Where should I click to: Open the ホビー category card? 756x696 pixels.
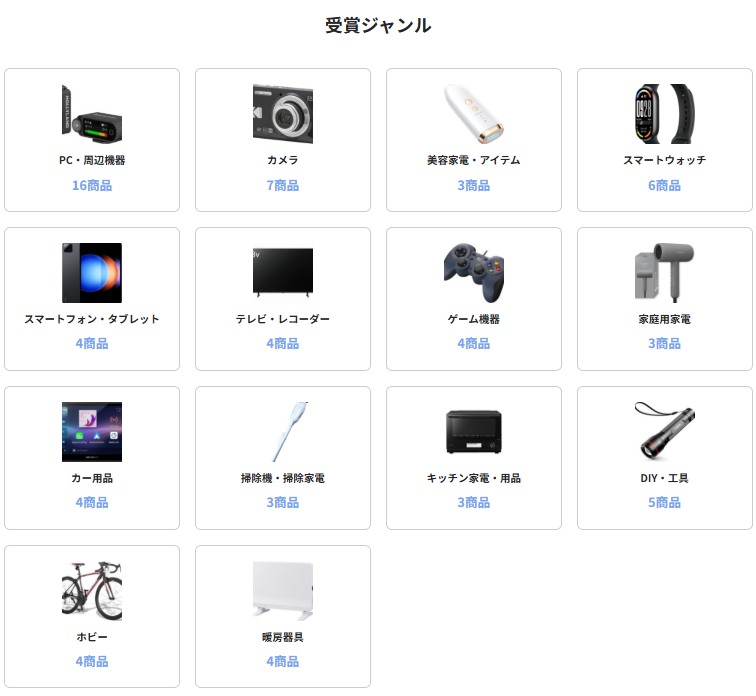pos(92,616)
